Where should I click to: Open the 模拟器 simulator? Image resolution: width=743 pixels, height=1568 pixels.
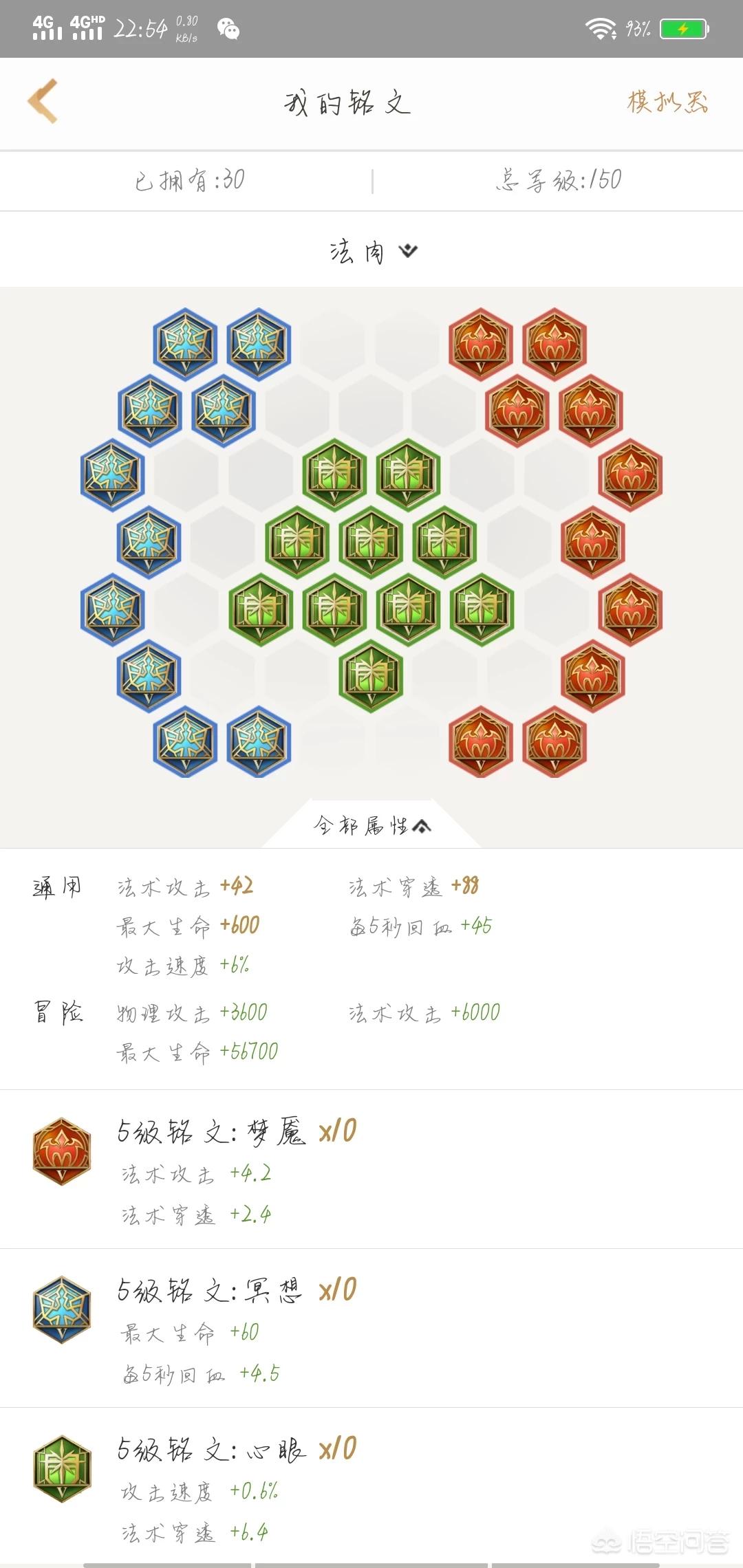667,102
